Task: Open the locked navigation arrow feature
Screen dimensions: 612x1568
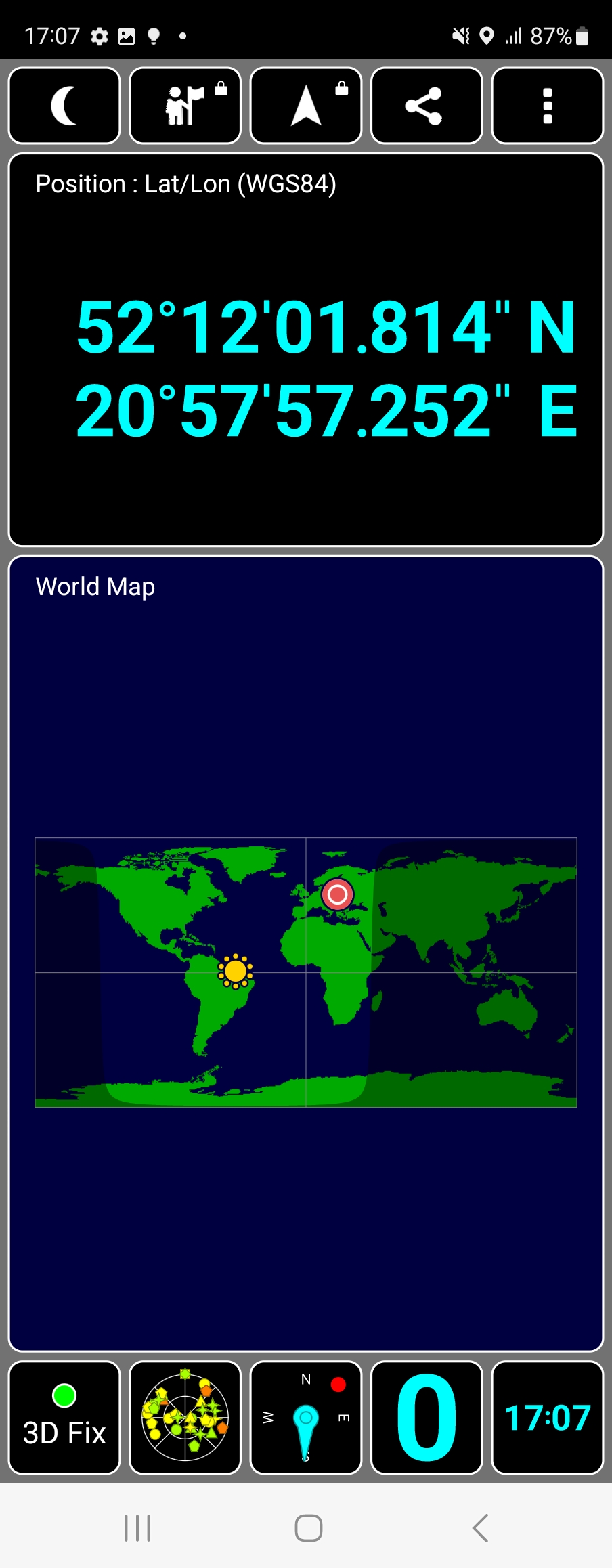Action: click(x=306, y=106)
